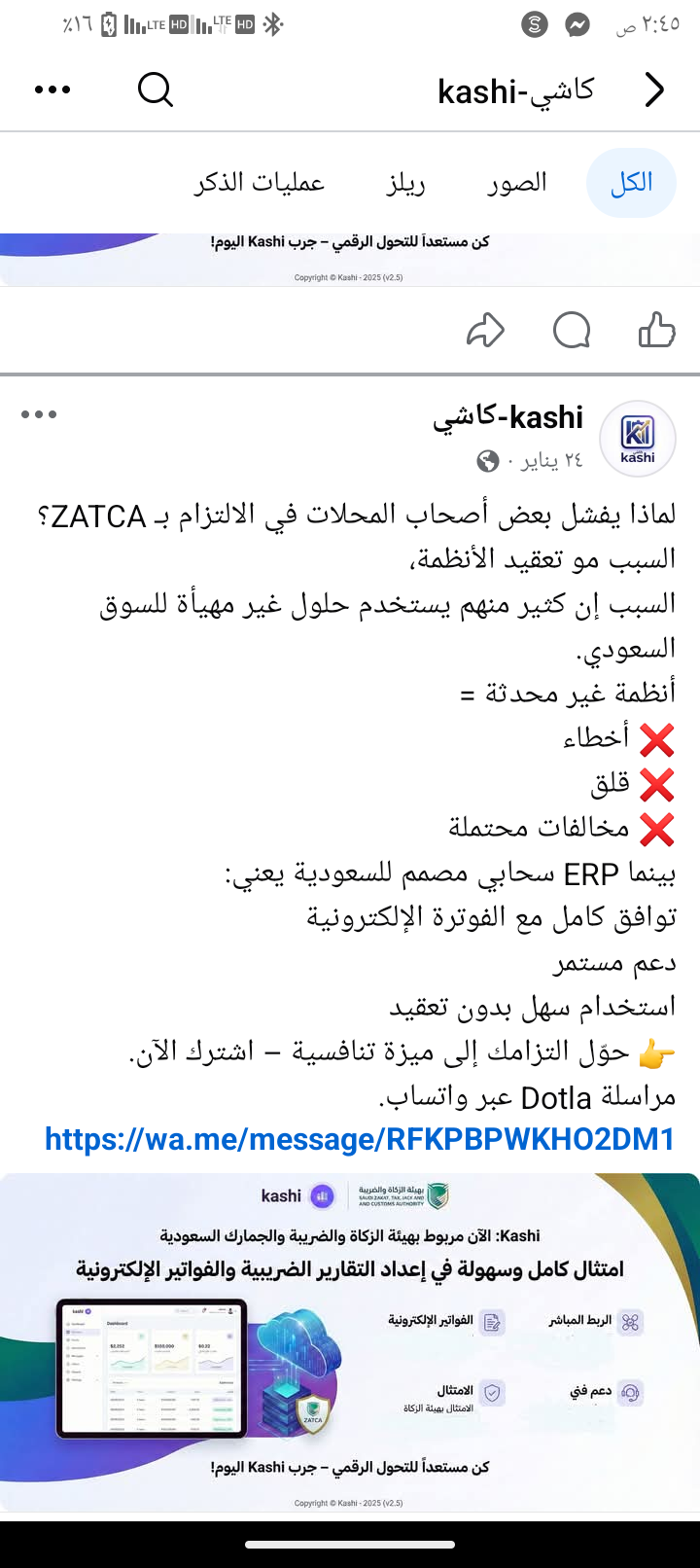Open the wa.me WhatsApp message link

[x=360, y=1139]
